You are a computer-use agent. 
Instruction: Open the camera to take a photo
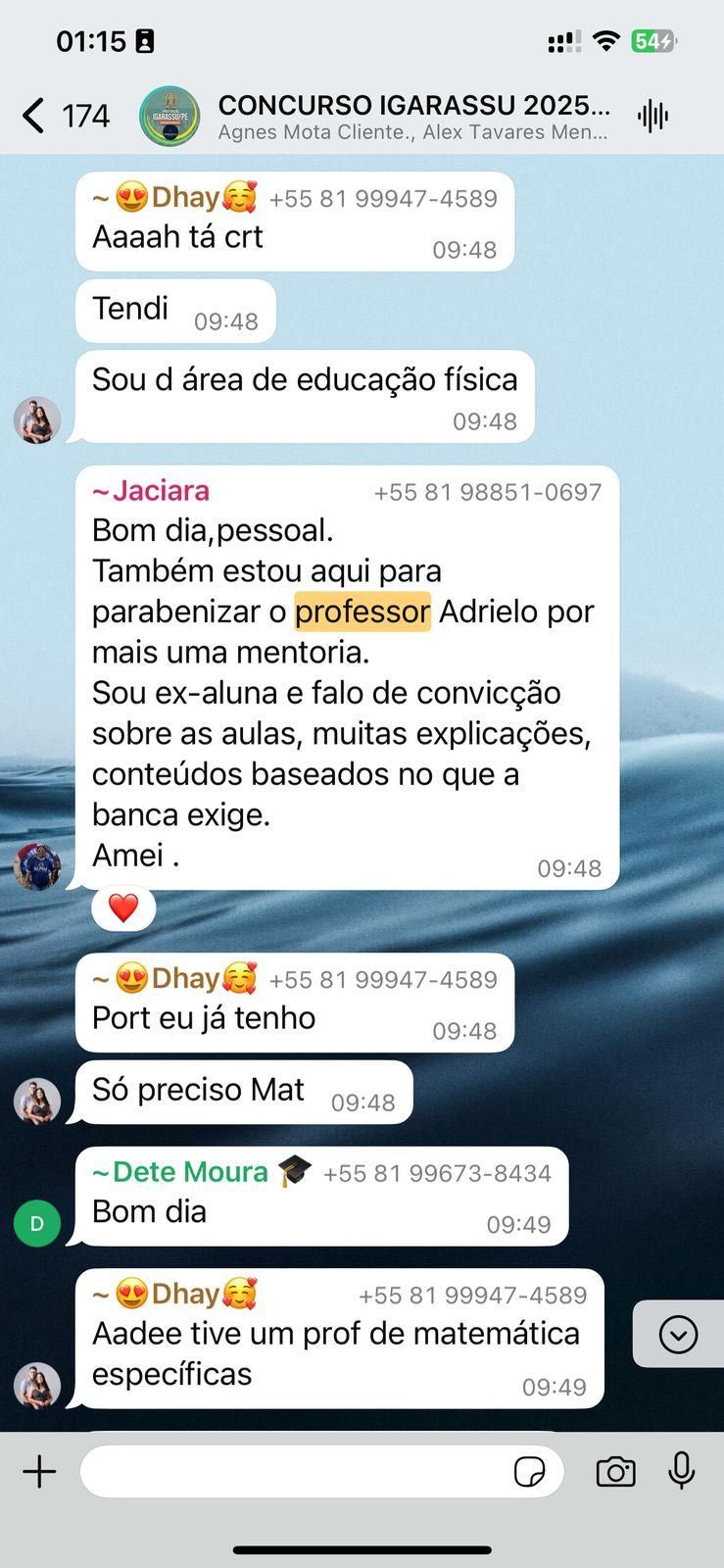tap(615, 1471)
